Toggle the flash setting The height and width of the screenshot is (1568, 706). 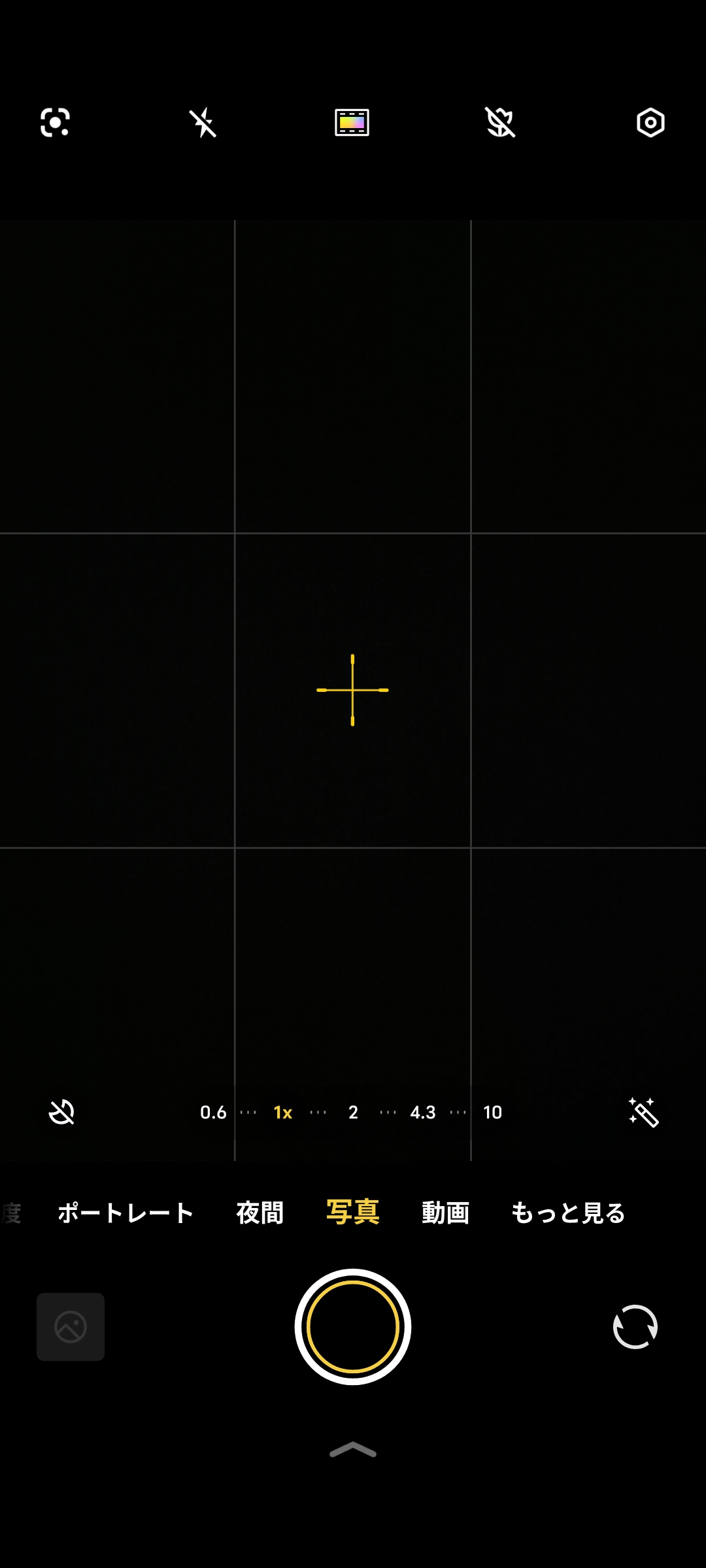(x=203, y=123)
